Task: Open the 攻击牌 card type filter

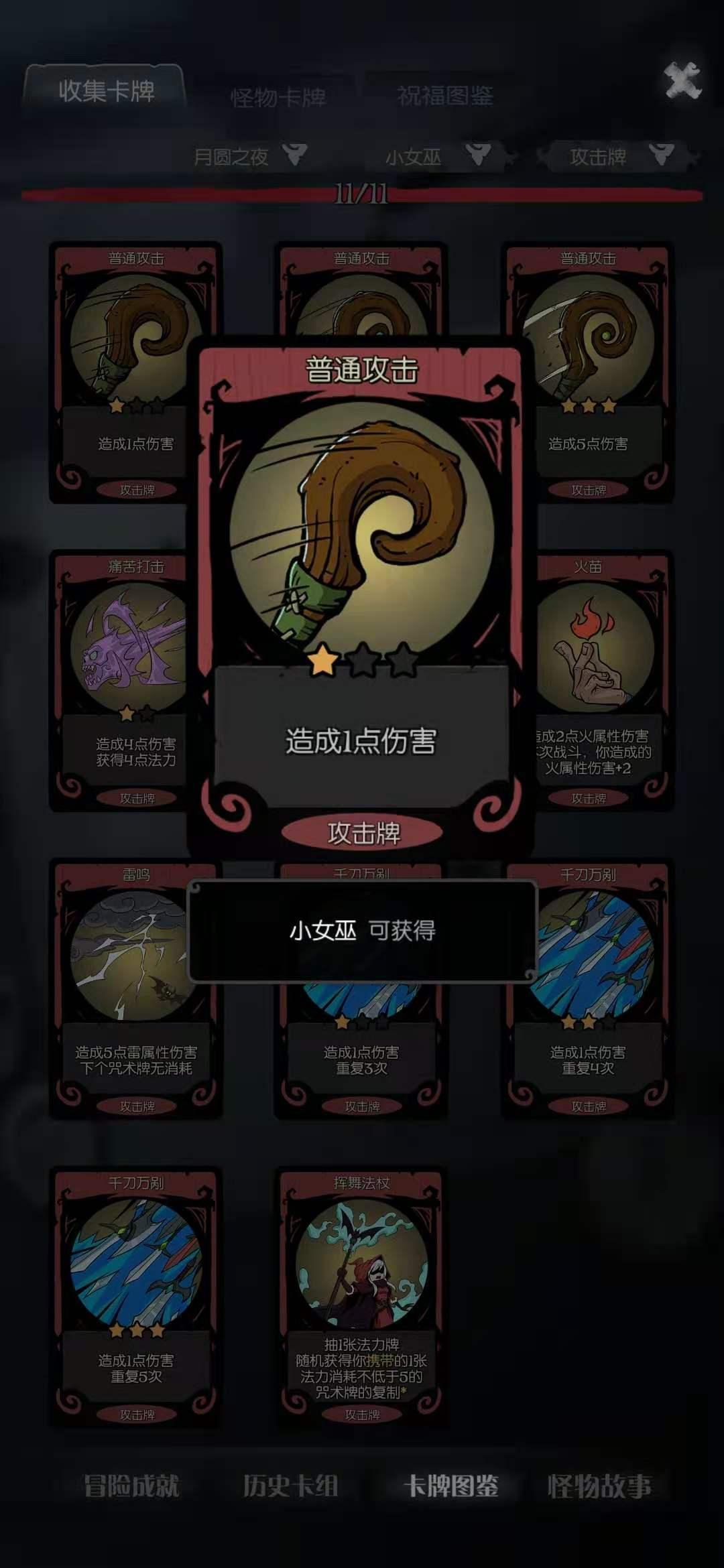Action: click(618, 157)
